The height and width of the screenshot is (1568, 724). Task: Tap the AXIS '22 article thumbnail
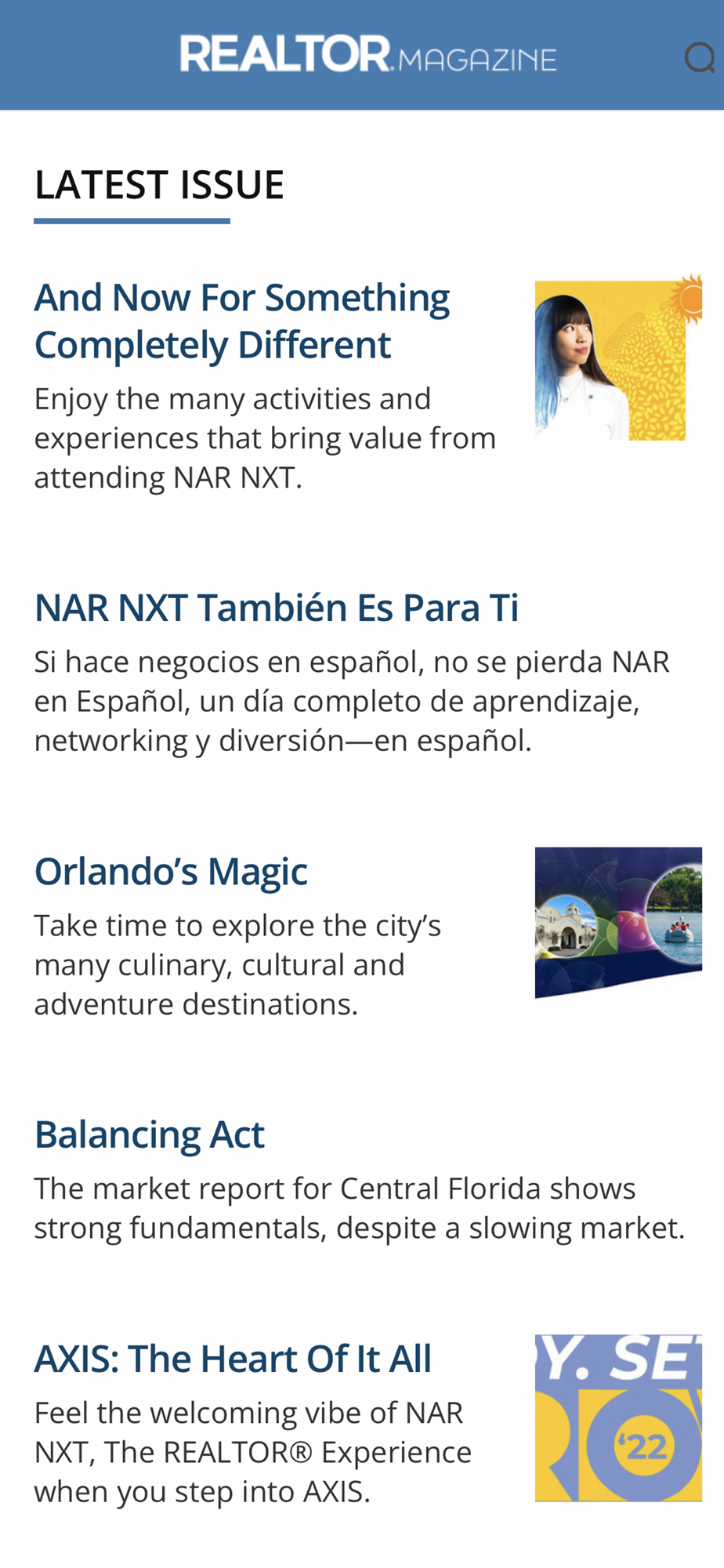617,1418
